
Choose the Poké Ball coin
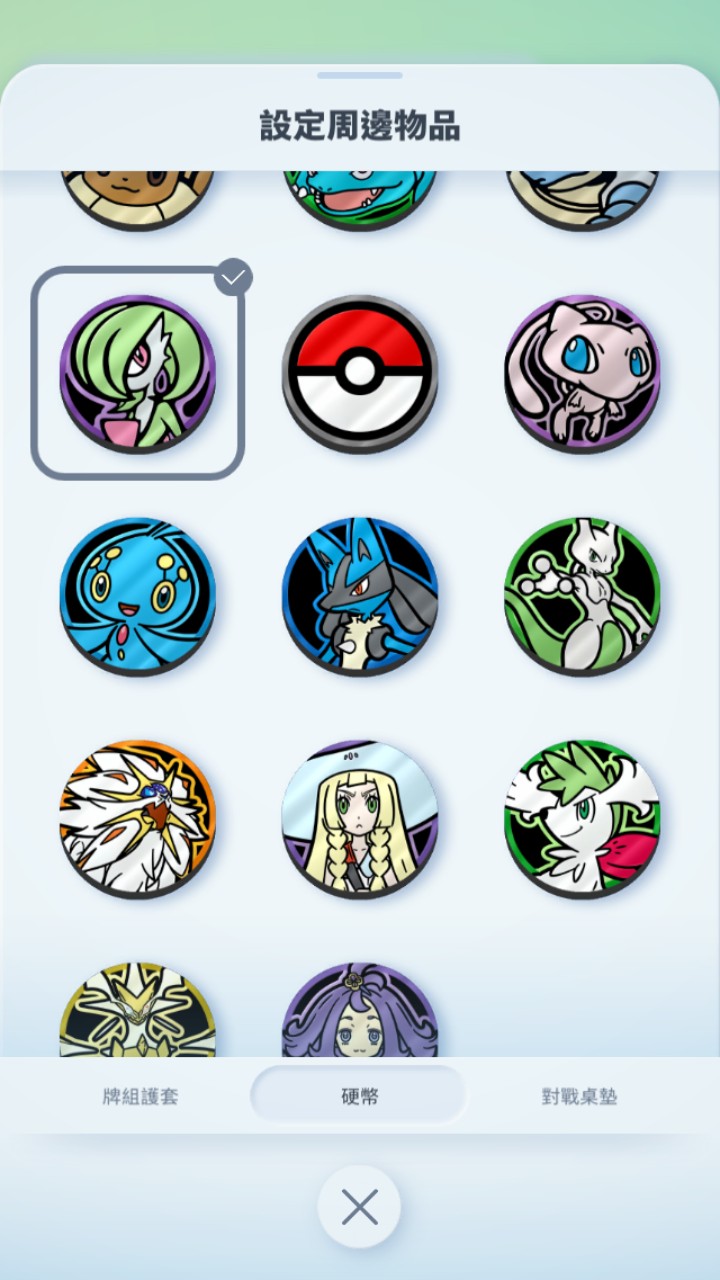[x=360, y=372]
